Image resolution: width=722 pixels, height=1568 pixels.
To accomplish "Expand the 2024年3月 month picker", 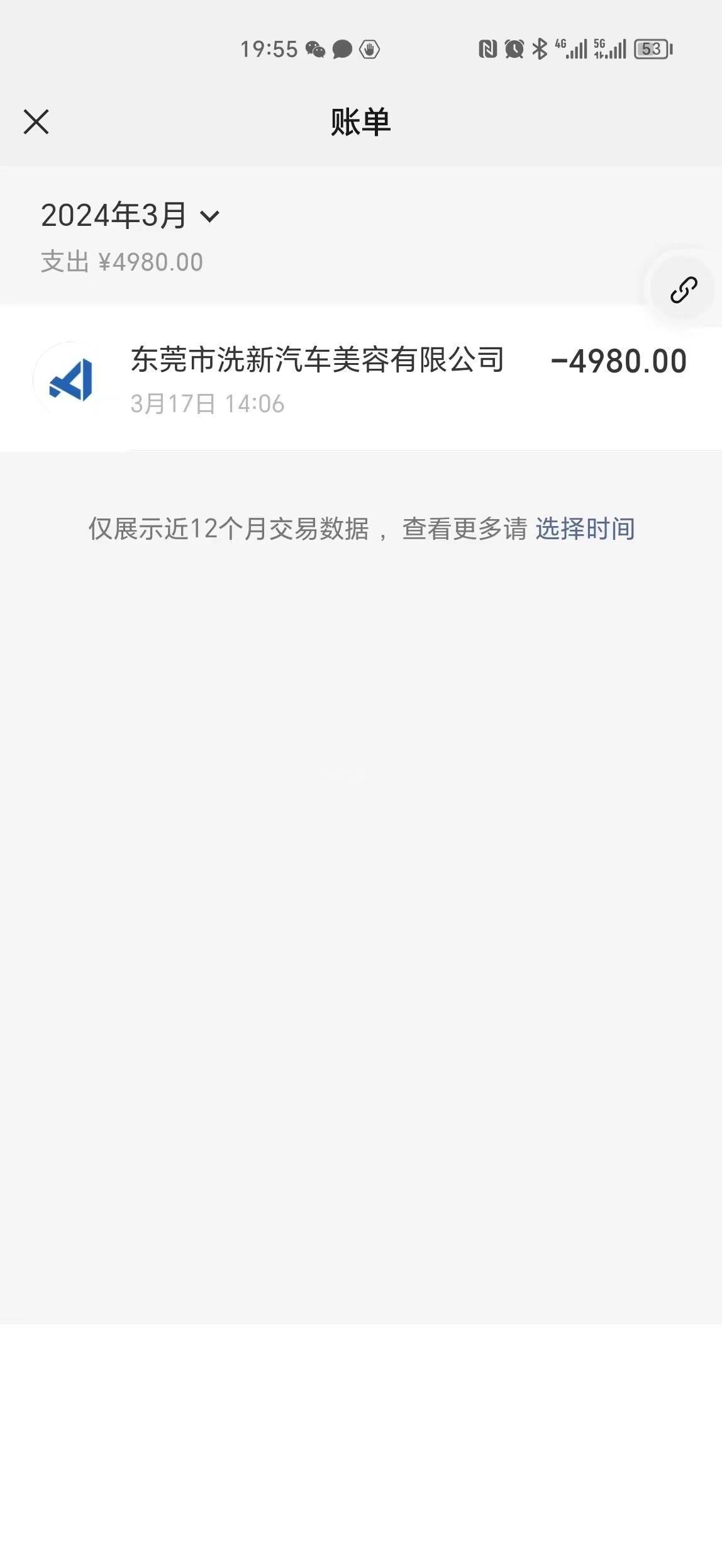I will pyautogui.click(x=130, y=216).
